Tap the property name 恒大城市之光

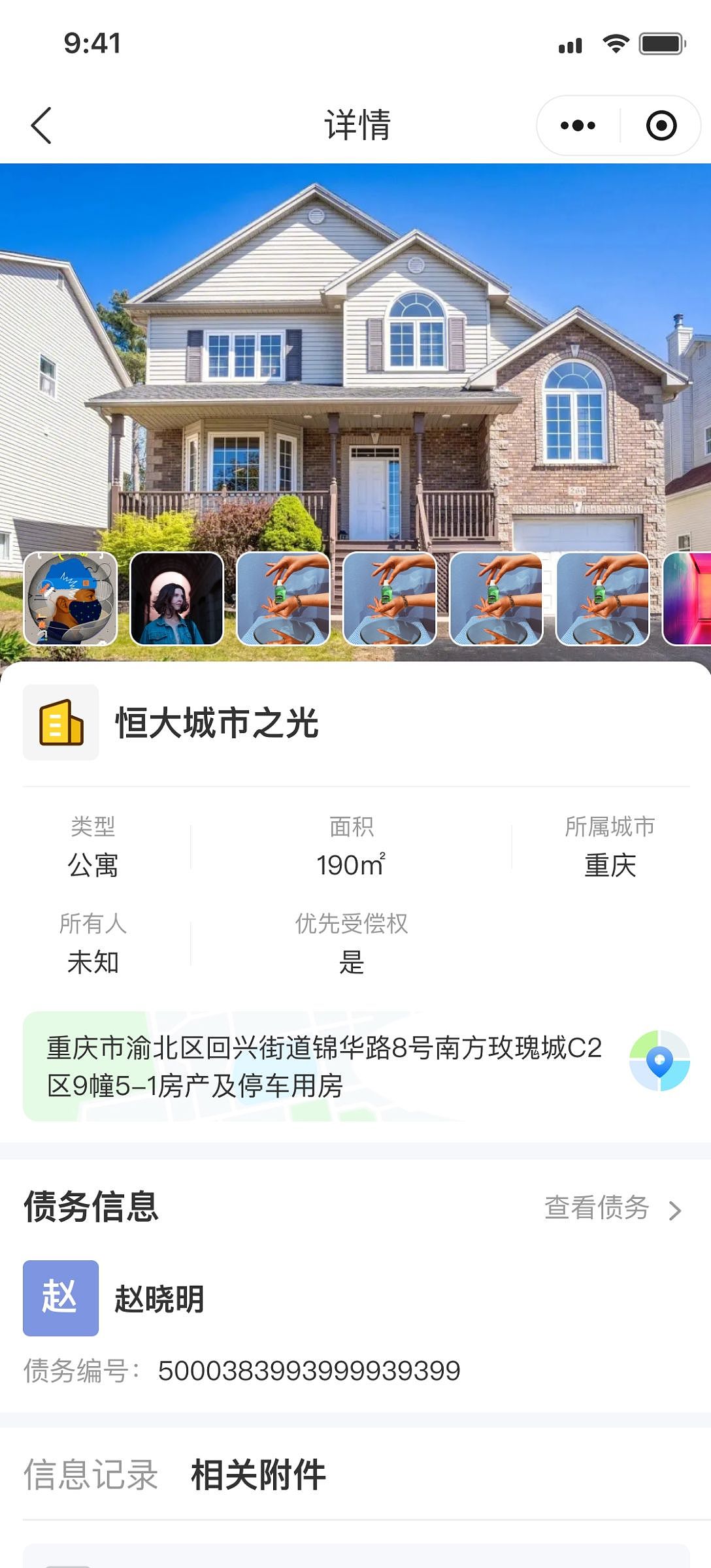coord(216,723)
